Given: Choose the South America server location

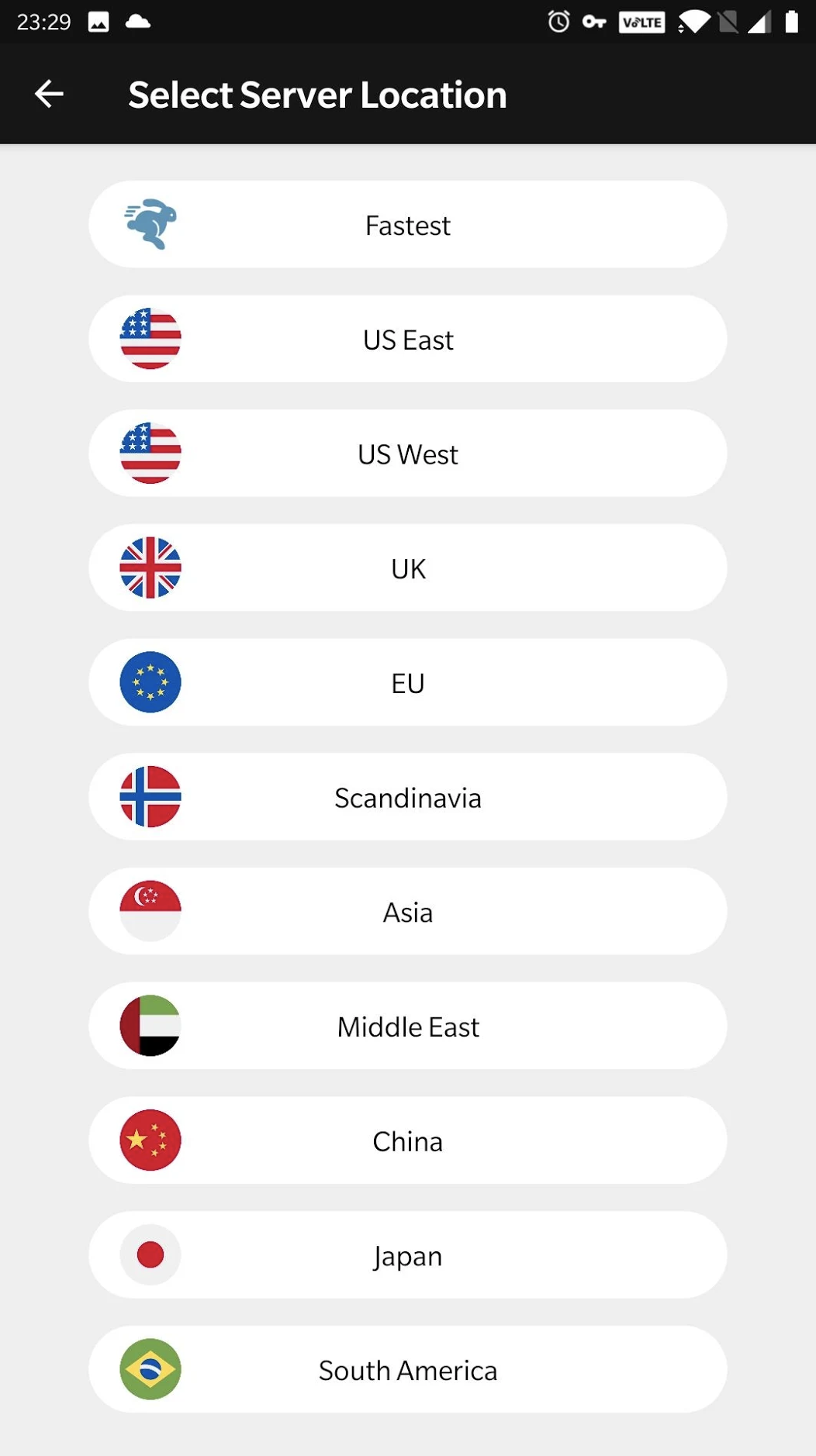Looking at the screenshot, I should [407, 1370].
